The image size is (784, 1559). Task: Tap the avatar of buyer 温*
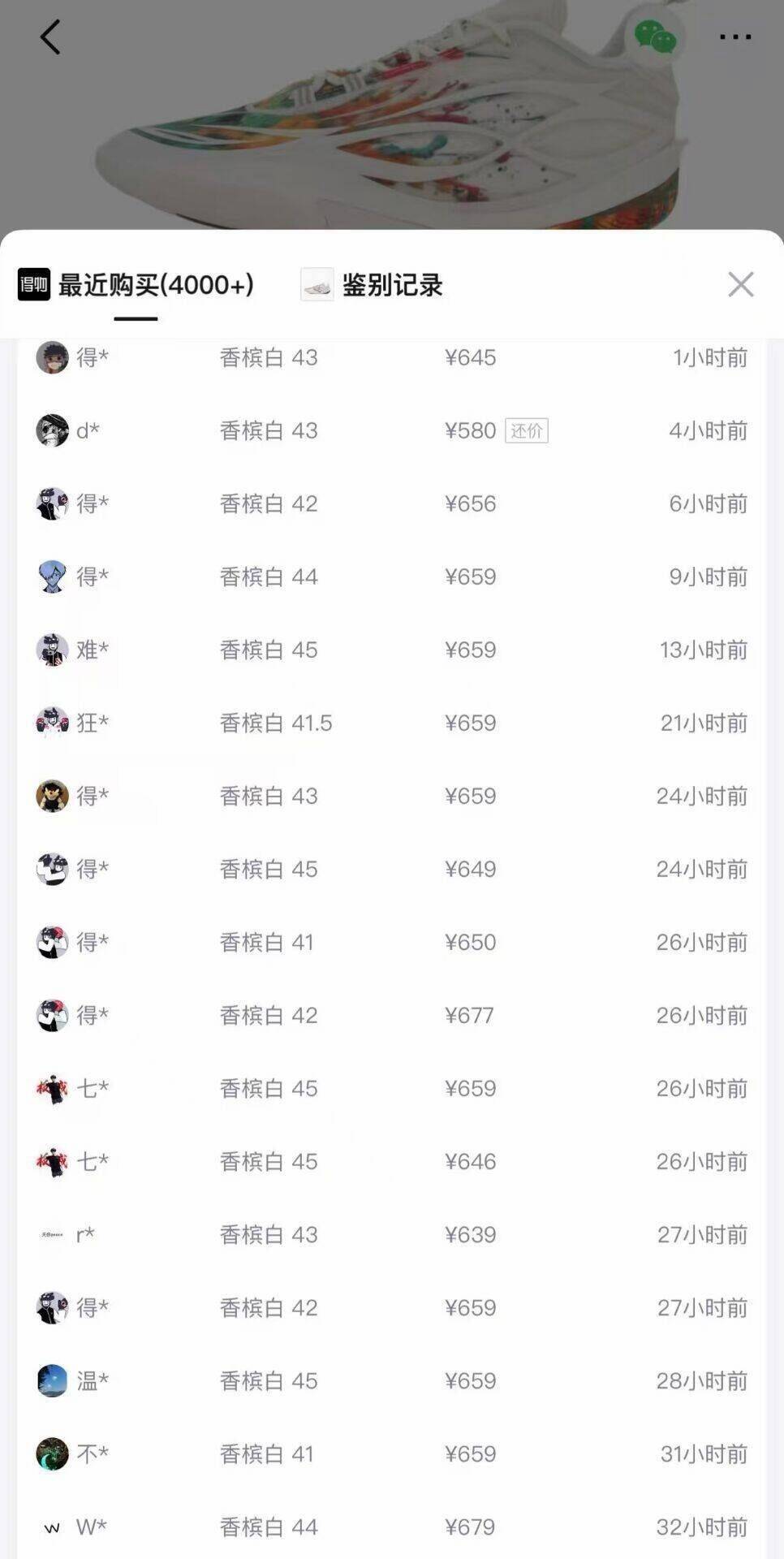[x=53, y=1380]
